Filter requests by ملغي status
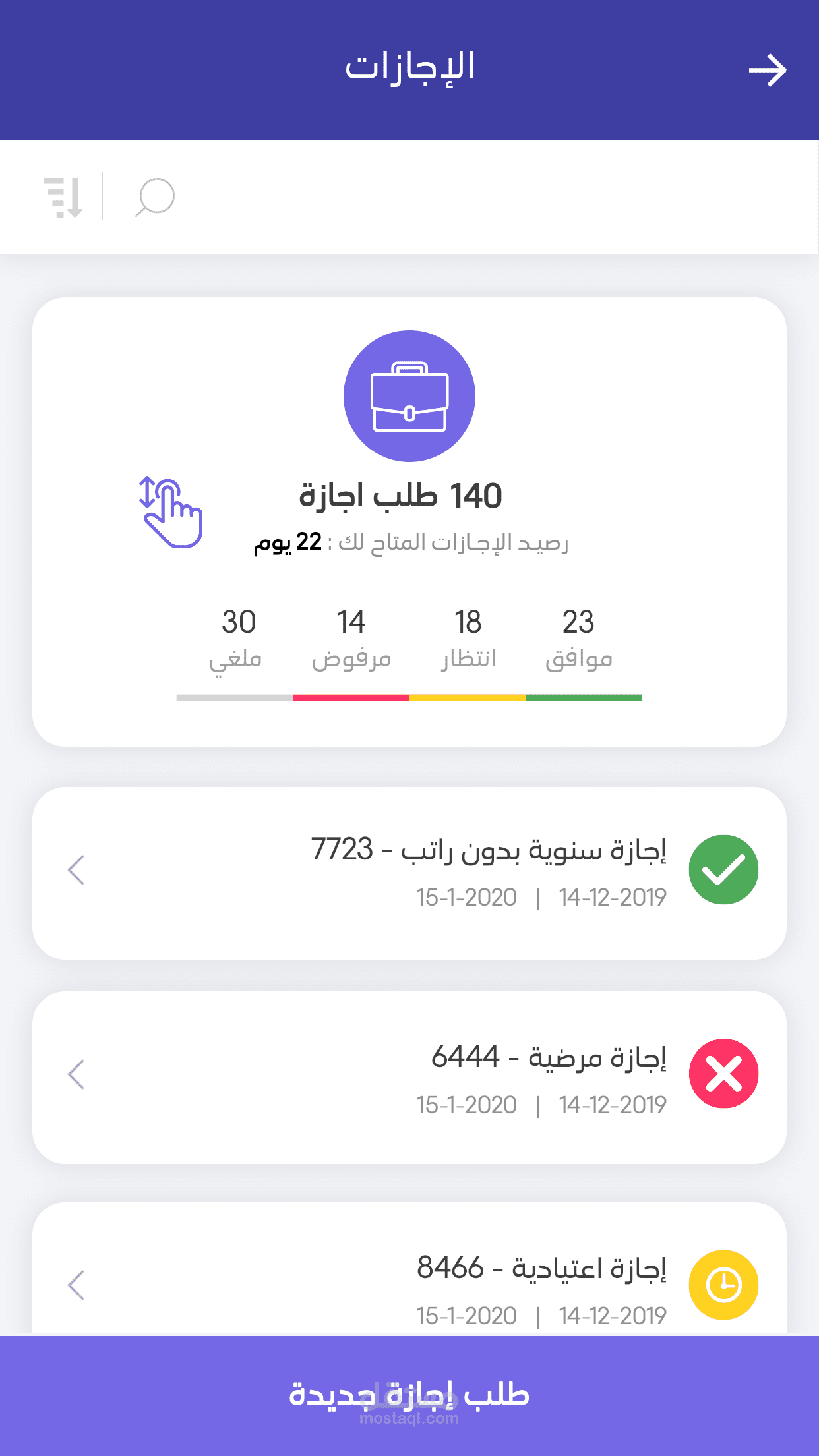Viewport: 819px width, 1456px height. pyautogui.click(x=236, y=639)
